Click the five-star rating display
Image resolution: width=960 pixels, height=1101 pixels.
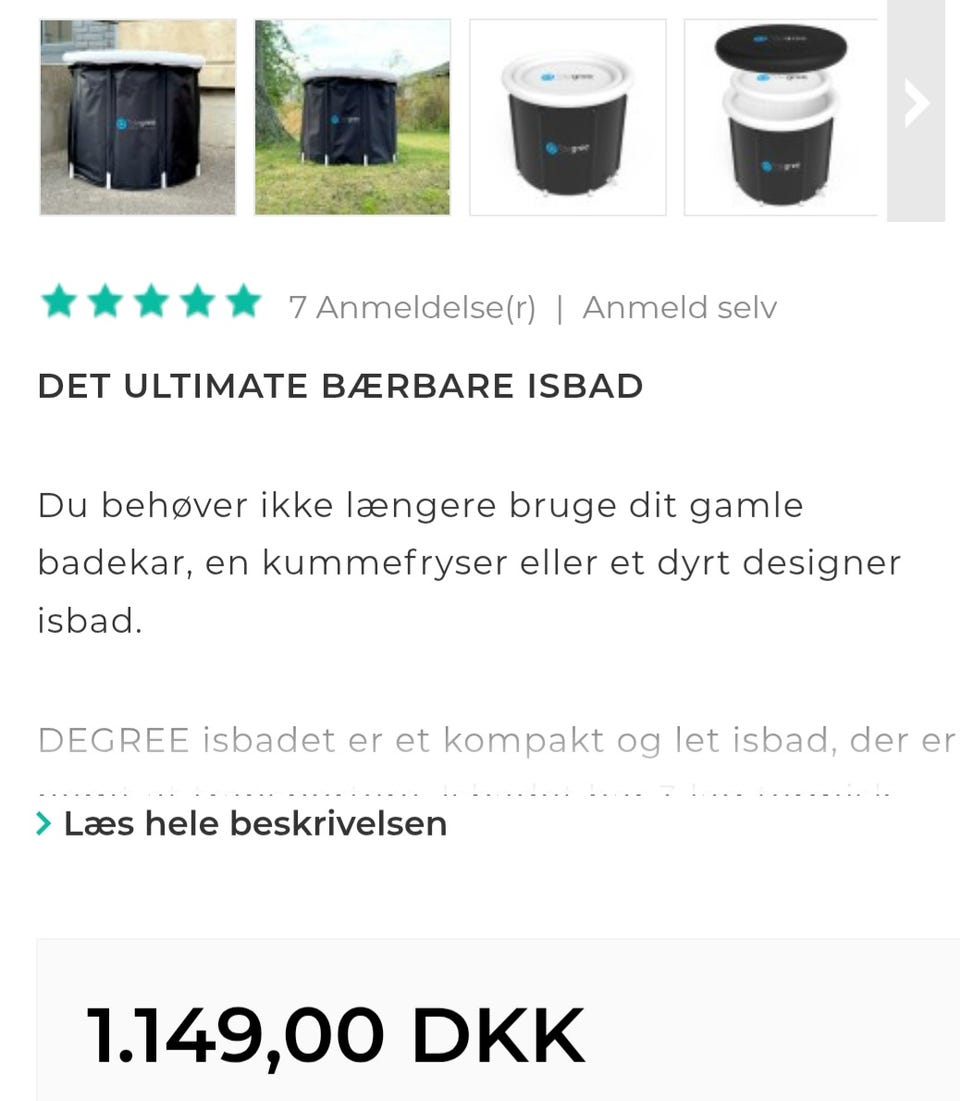(x=152, y=300)
